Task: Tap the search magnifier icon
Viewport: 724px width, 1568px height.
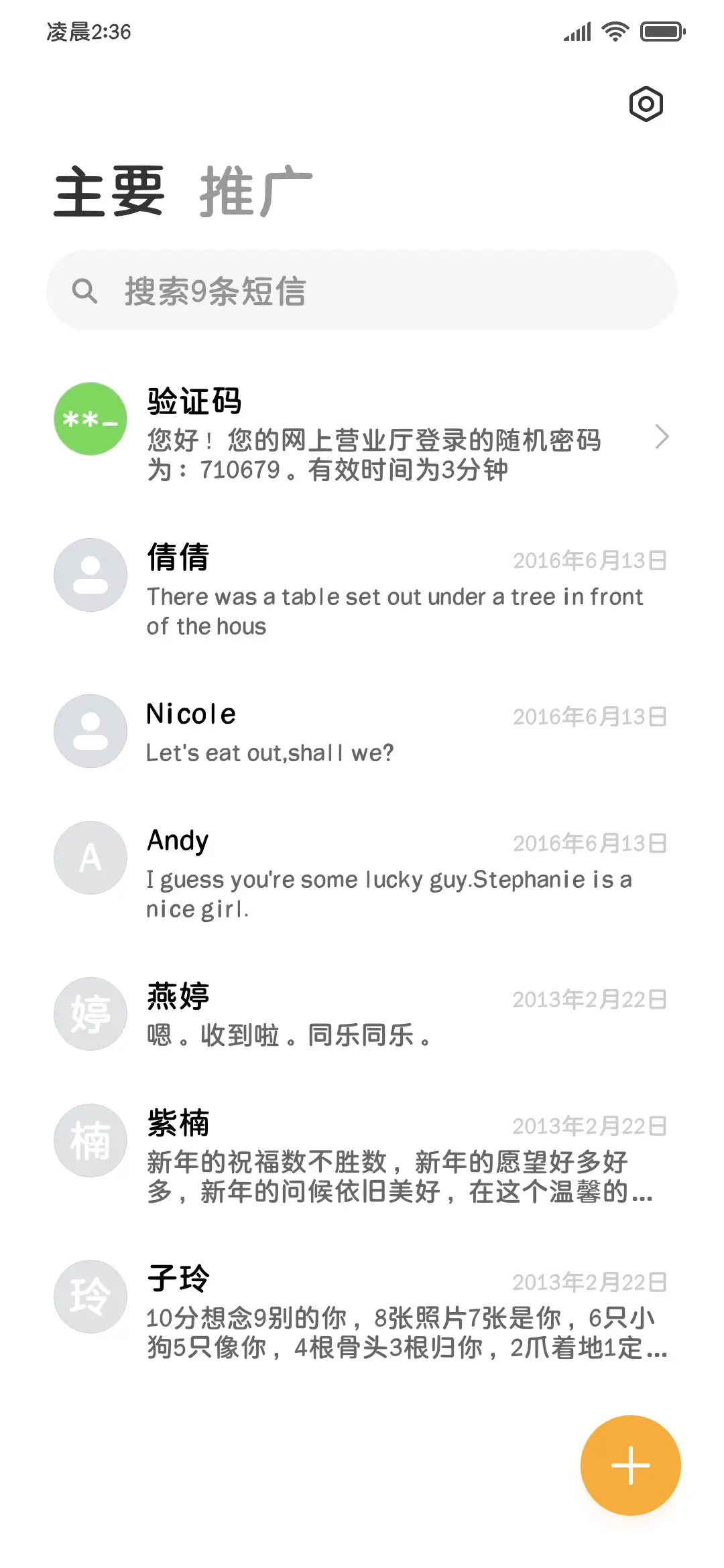Action: pos(85,291)
